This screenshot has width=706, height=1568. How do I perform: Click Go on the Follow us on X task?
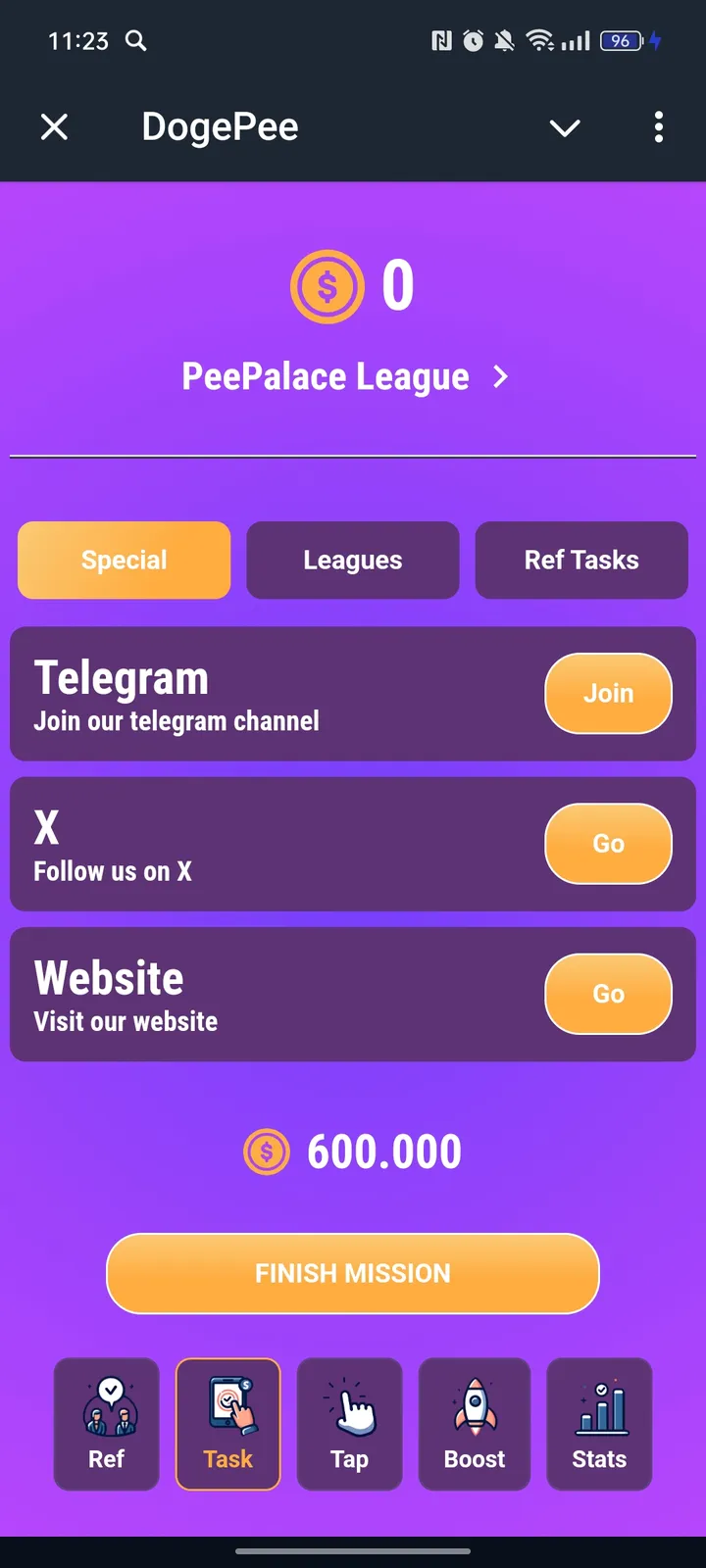[x=608, y=843]
